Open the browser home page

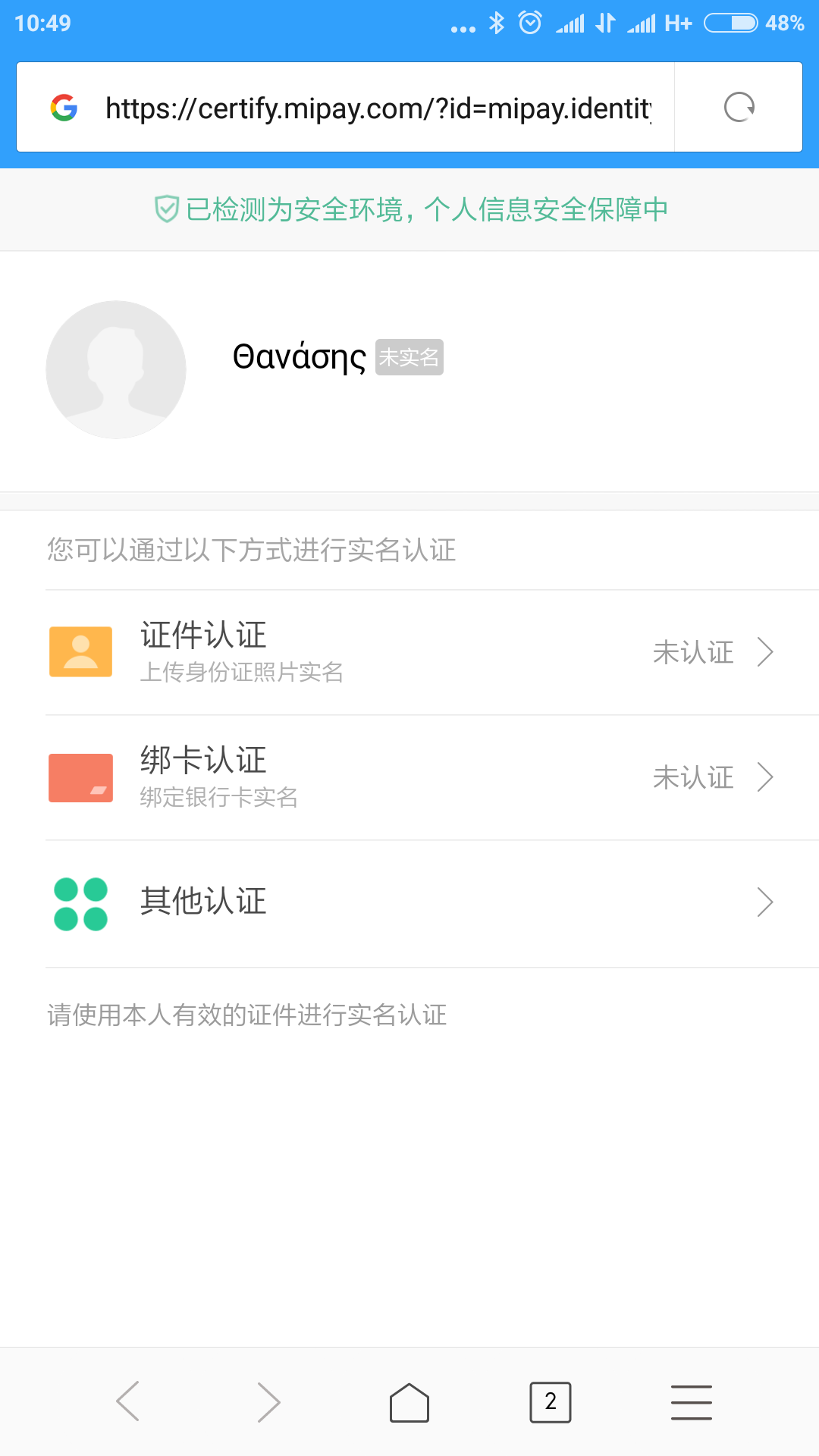click(409, 1401)
